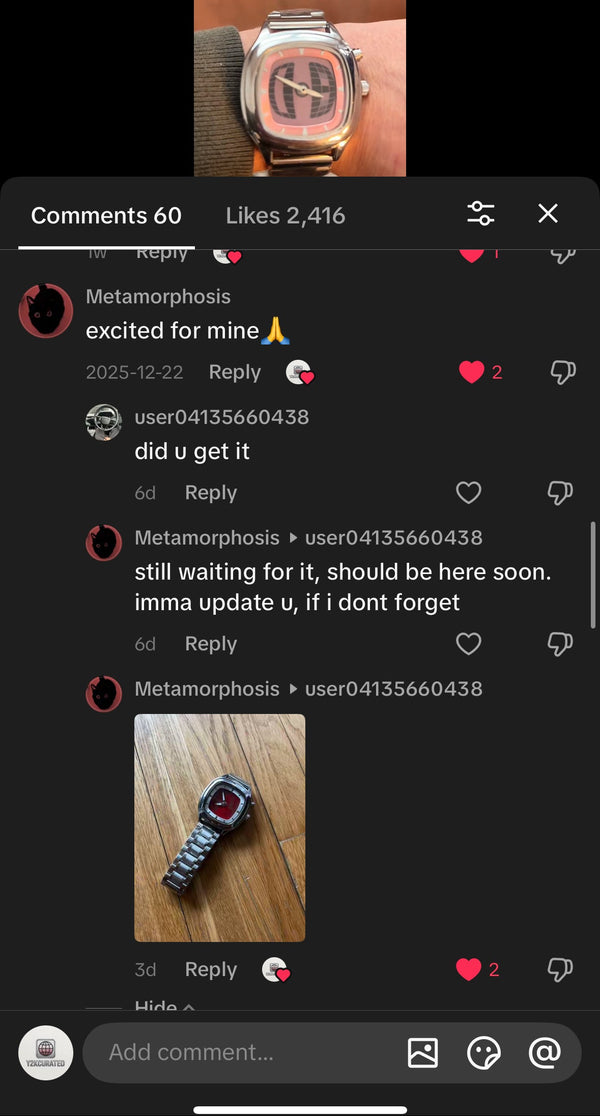Reply to the "still waiting for it" comment
The height and width of the screenshot is (1116, 600).
[210, 644]
